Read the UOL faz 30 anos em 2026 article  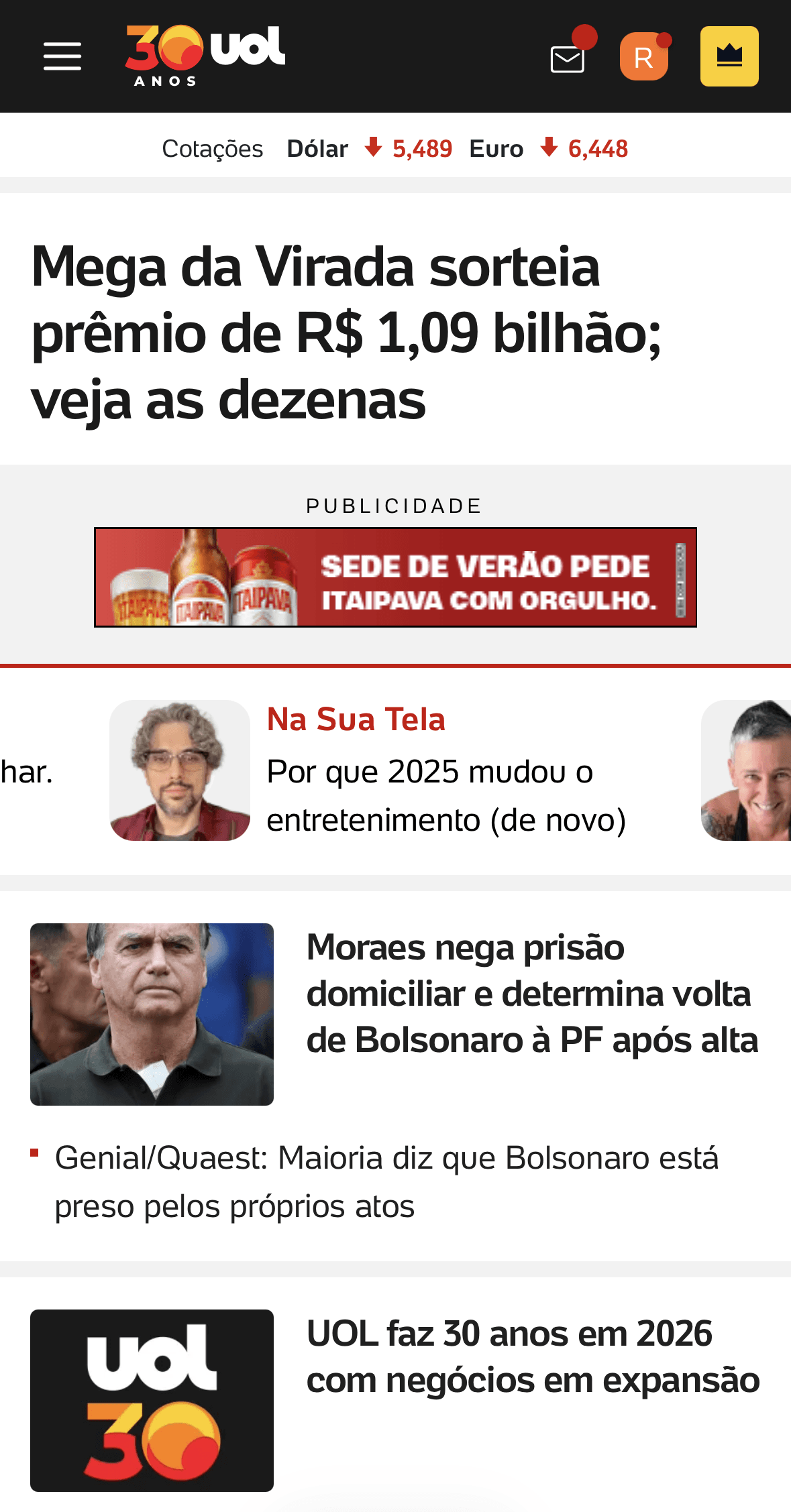pyautogui.click(x=533, y=1356)
